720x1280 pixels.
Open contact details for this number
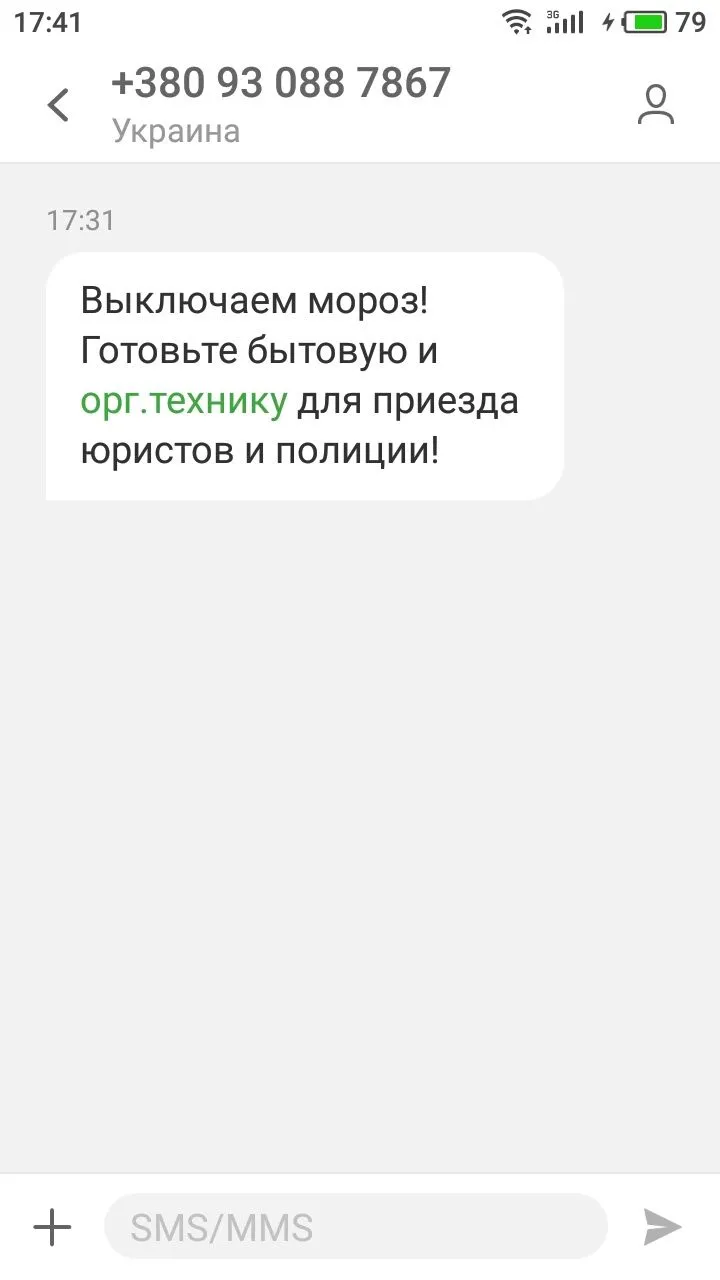[x=656, y=105]
